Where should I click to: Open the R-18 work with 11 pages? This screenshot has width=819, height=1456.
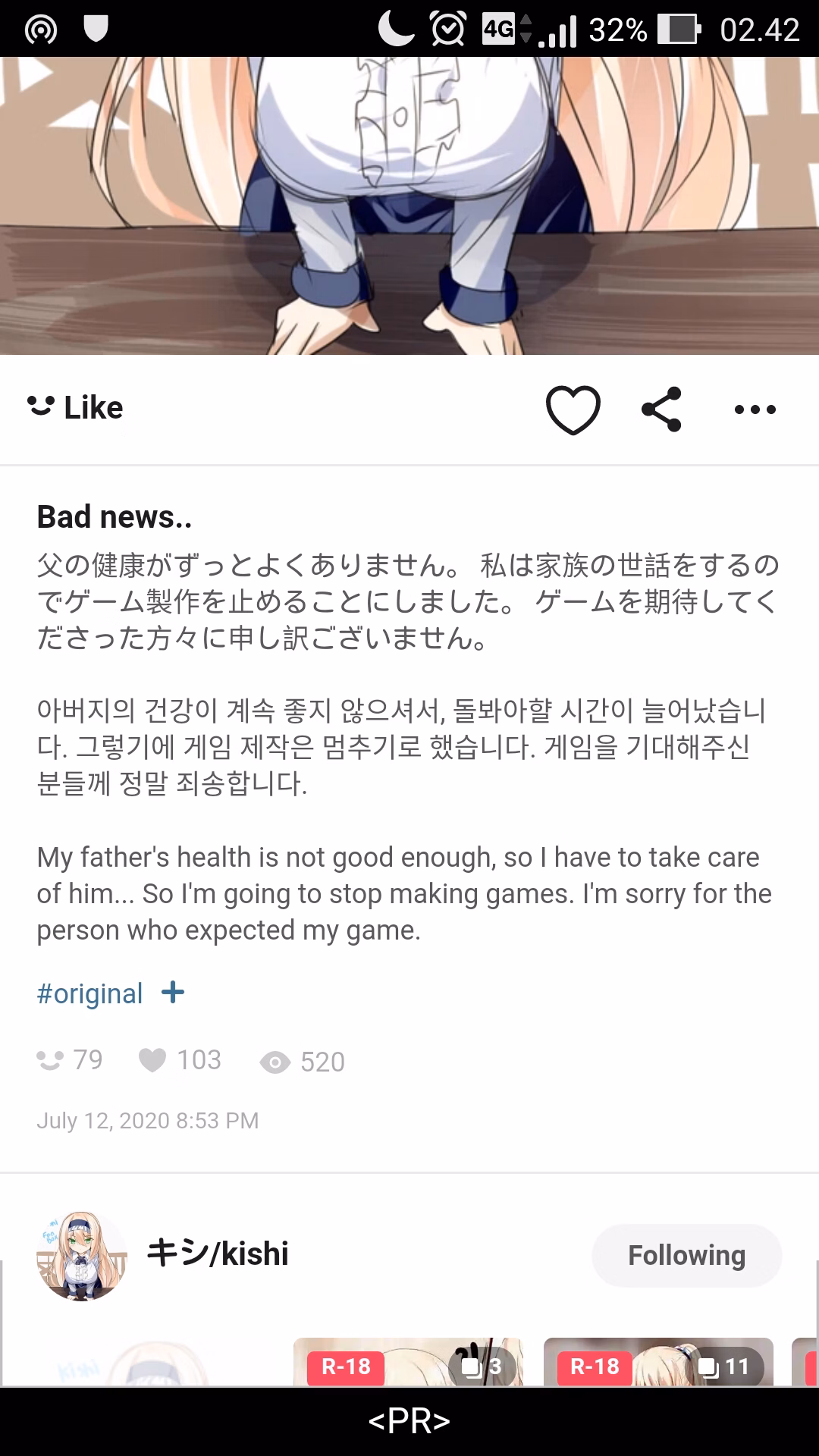click(658, 1363)
